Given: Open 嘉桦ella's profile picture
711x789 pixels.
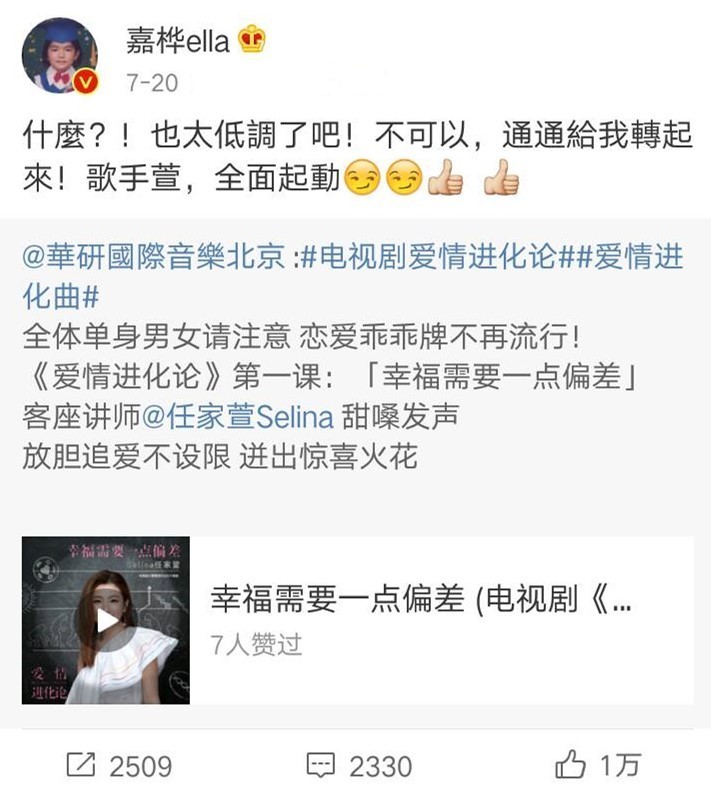Looking at the screenshot, I should click(59, 56).
